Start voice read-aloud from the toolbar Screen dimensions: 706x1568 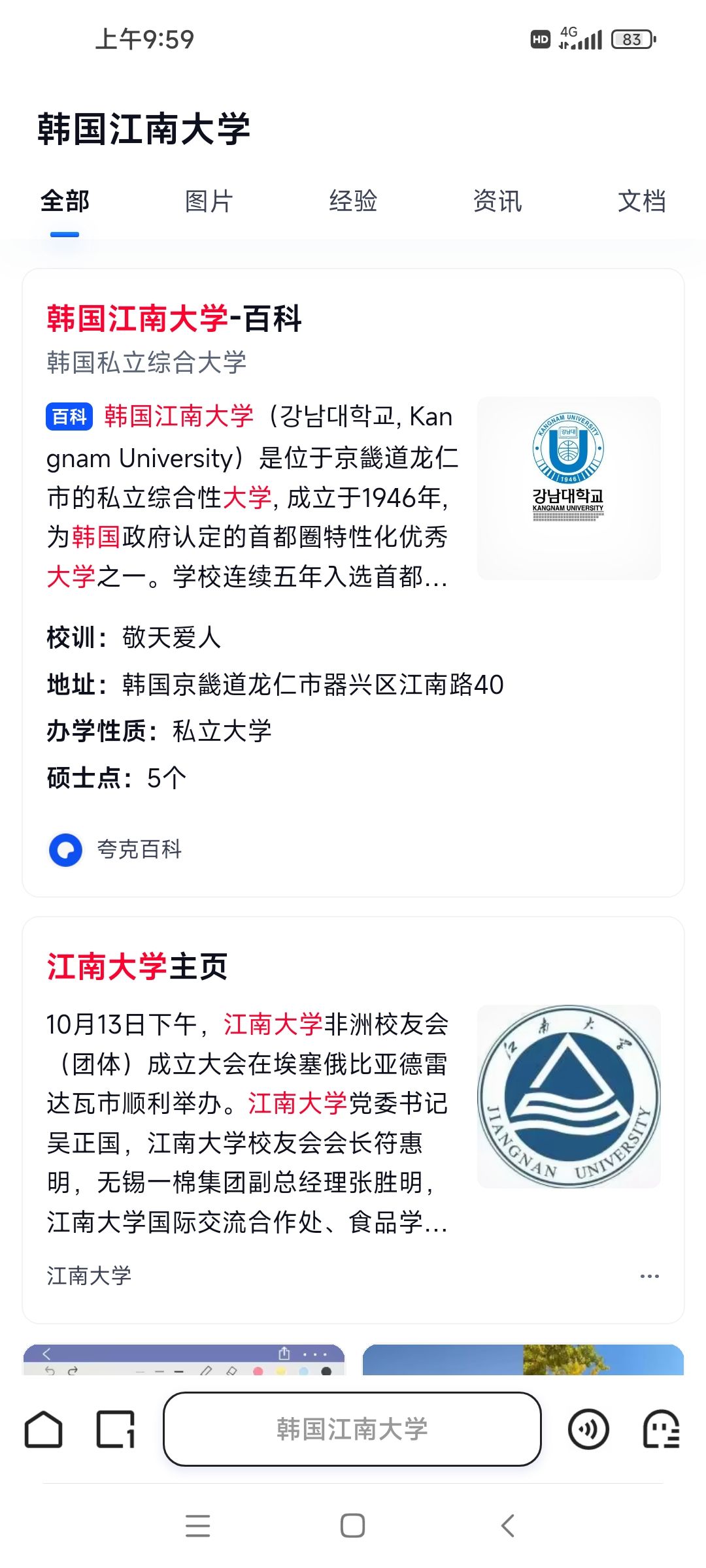[x=588, y=1429]
